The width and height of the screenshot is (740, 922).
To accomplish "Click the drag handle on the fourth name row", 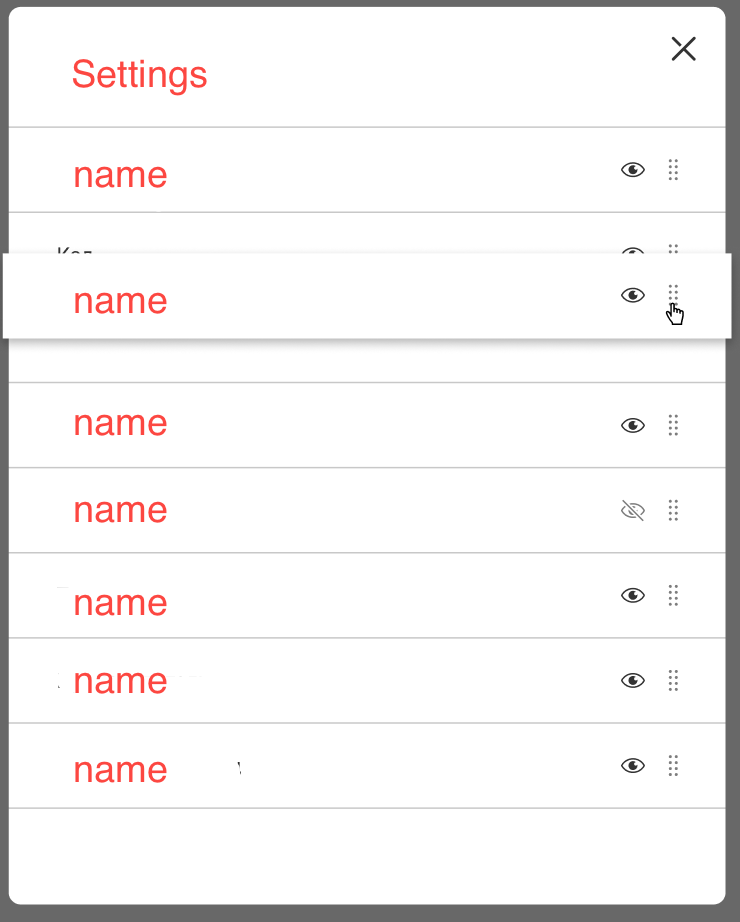I will click(673, 425).
